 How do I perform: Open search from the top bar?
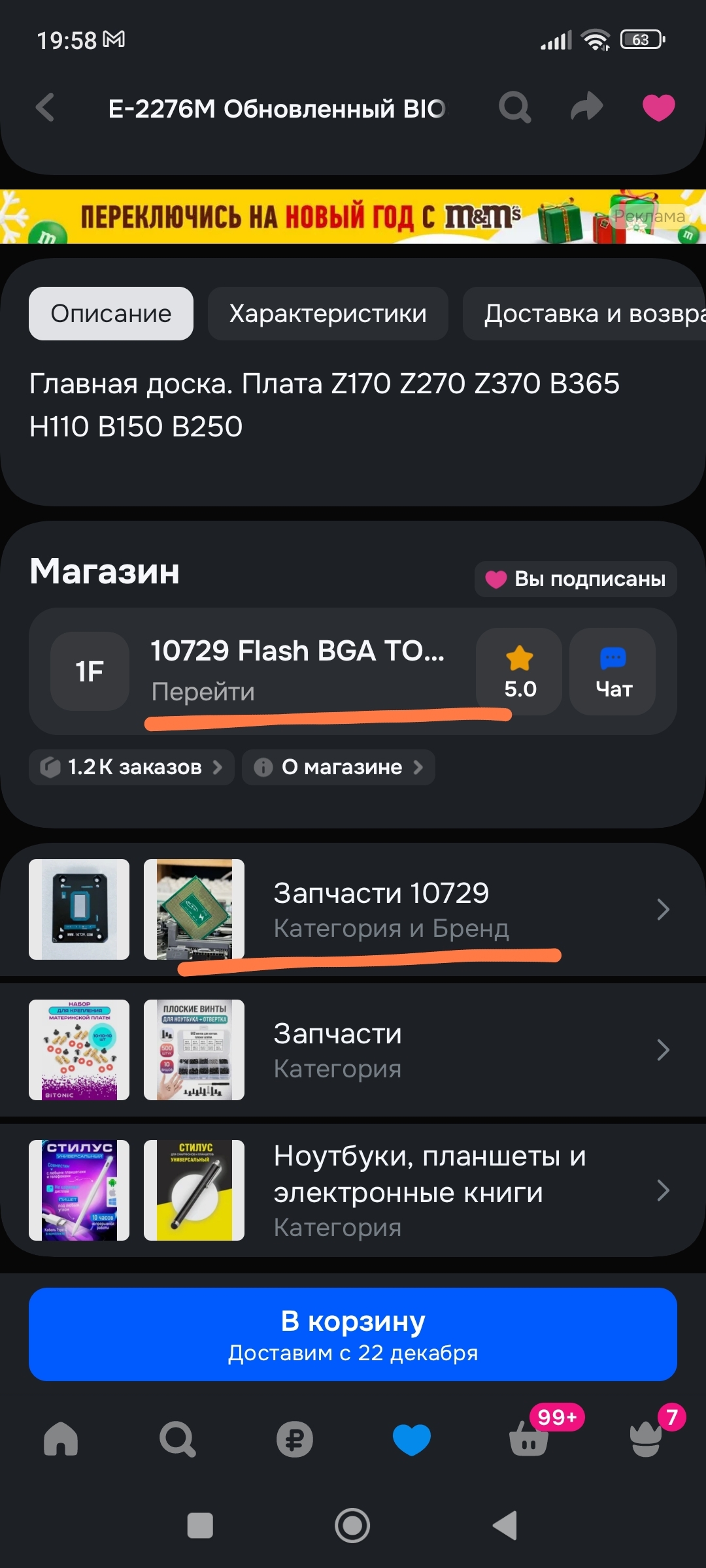coord(514,108)
